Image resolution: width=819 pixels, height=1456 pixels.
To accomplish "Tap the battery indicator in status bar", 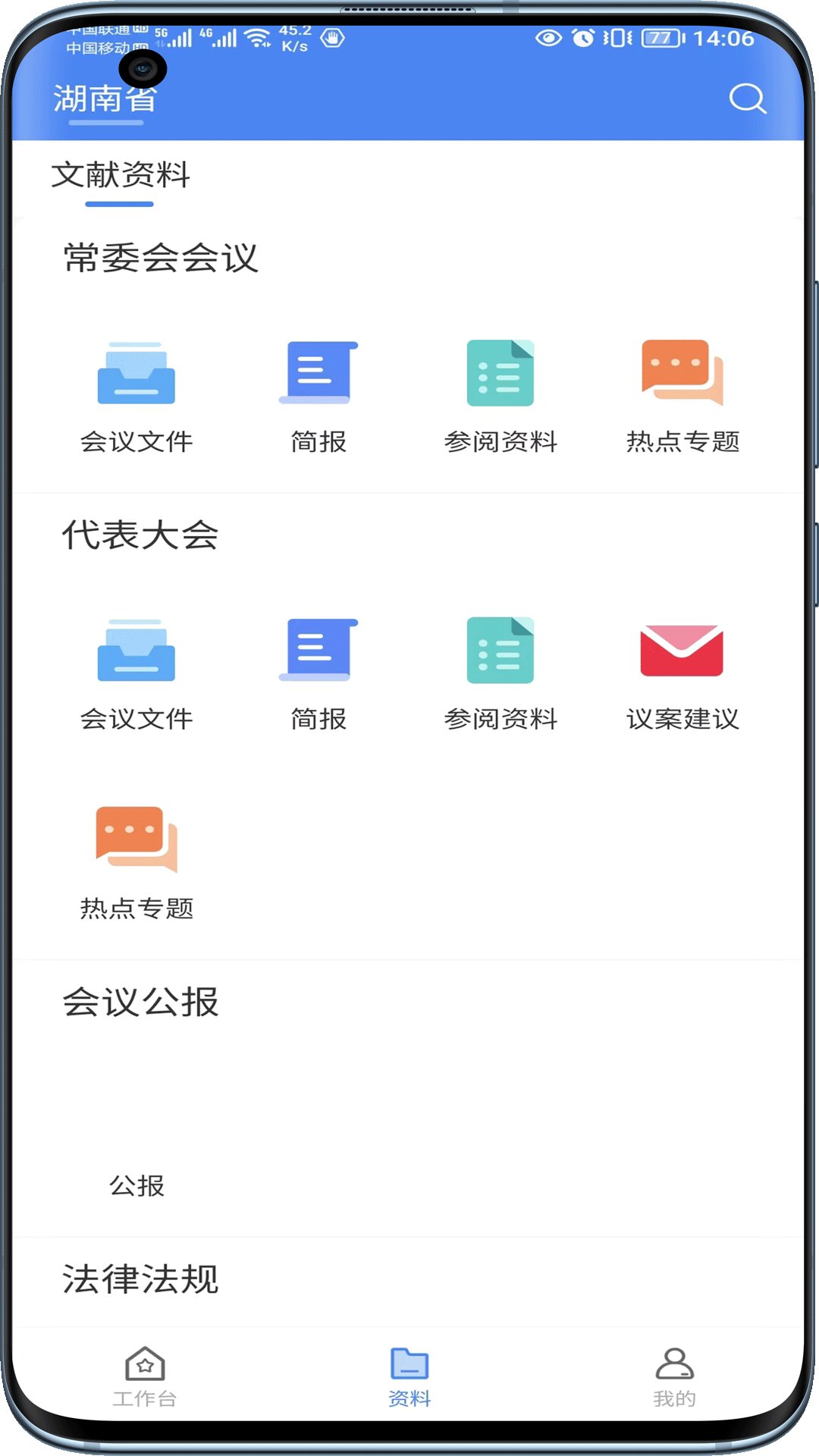I will (x=662, y=39).
